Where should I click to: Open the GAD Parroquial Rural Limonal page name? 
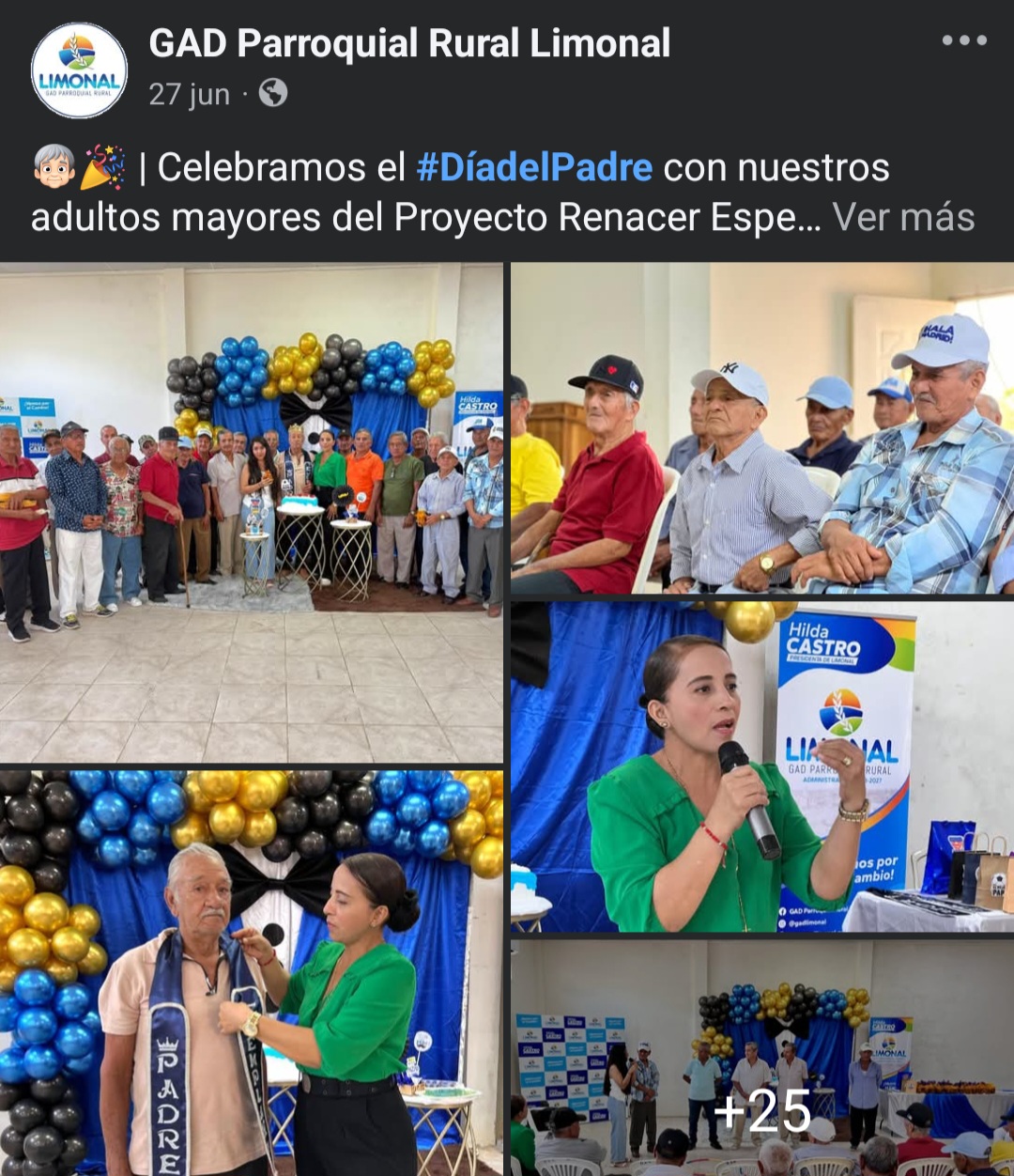(409, 43)
